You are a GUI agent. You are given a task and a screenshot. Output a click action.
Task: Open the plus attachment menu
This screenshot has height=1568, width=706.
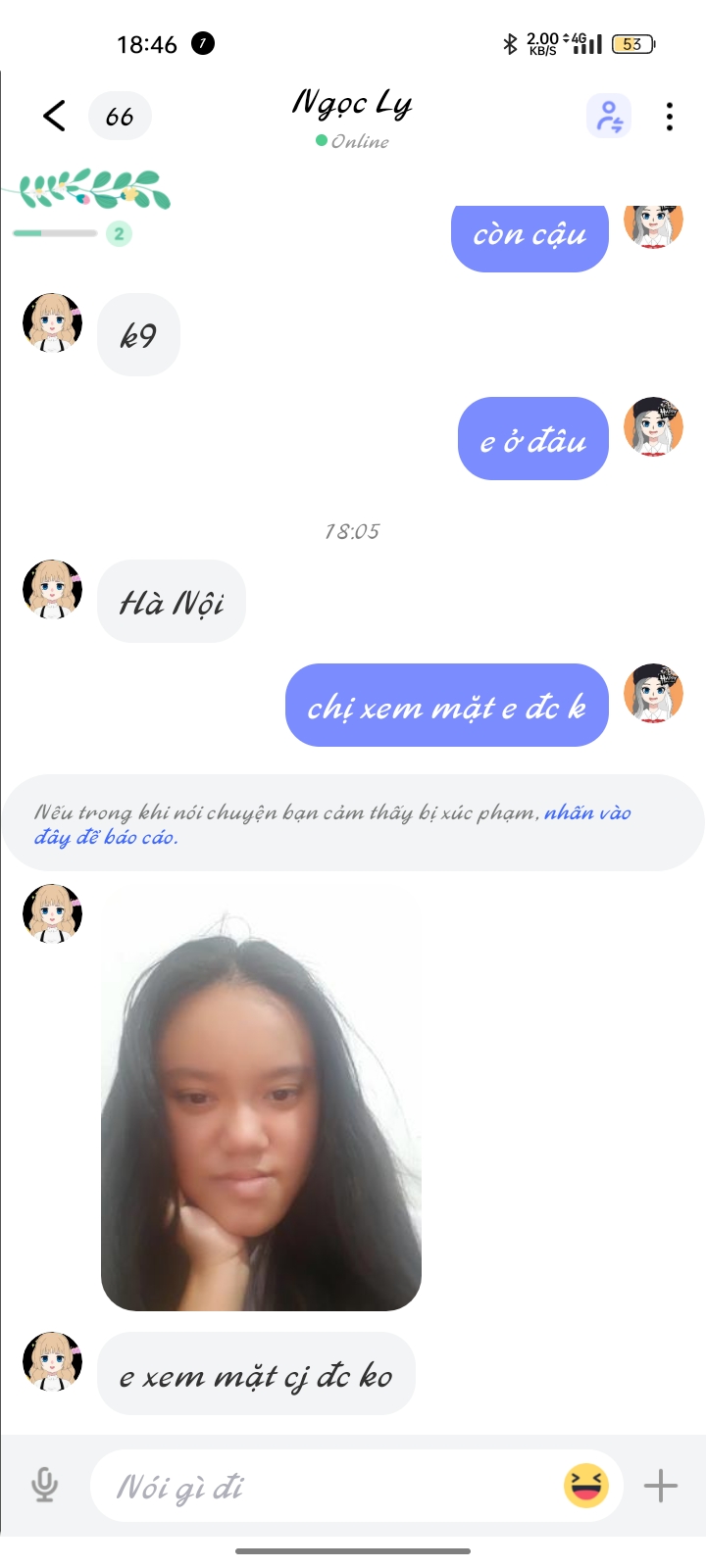pos(661,1486)
